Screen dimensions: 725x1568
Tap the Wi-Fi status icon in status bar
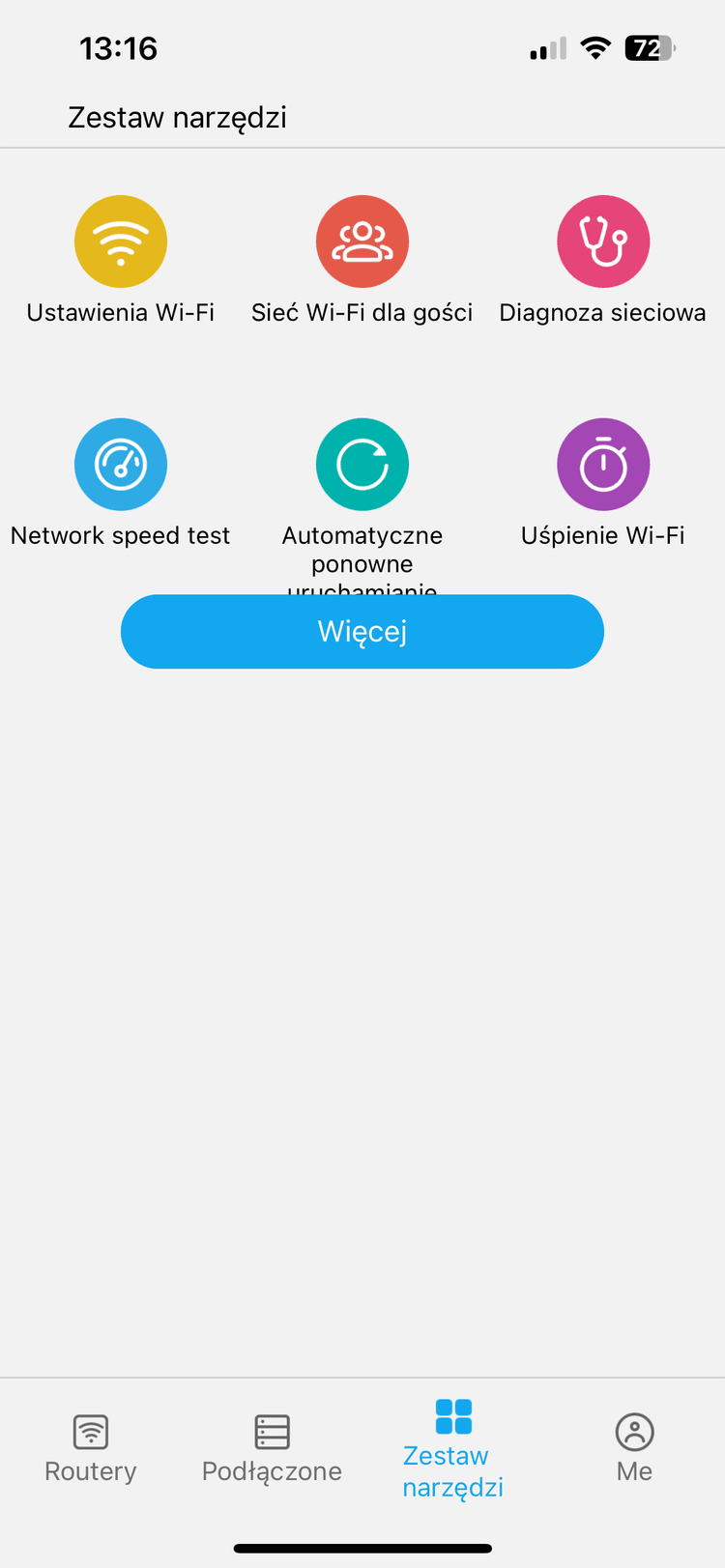coord(595,46)
